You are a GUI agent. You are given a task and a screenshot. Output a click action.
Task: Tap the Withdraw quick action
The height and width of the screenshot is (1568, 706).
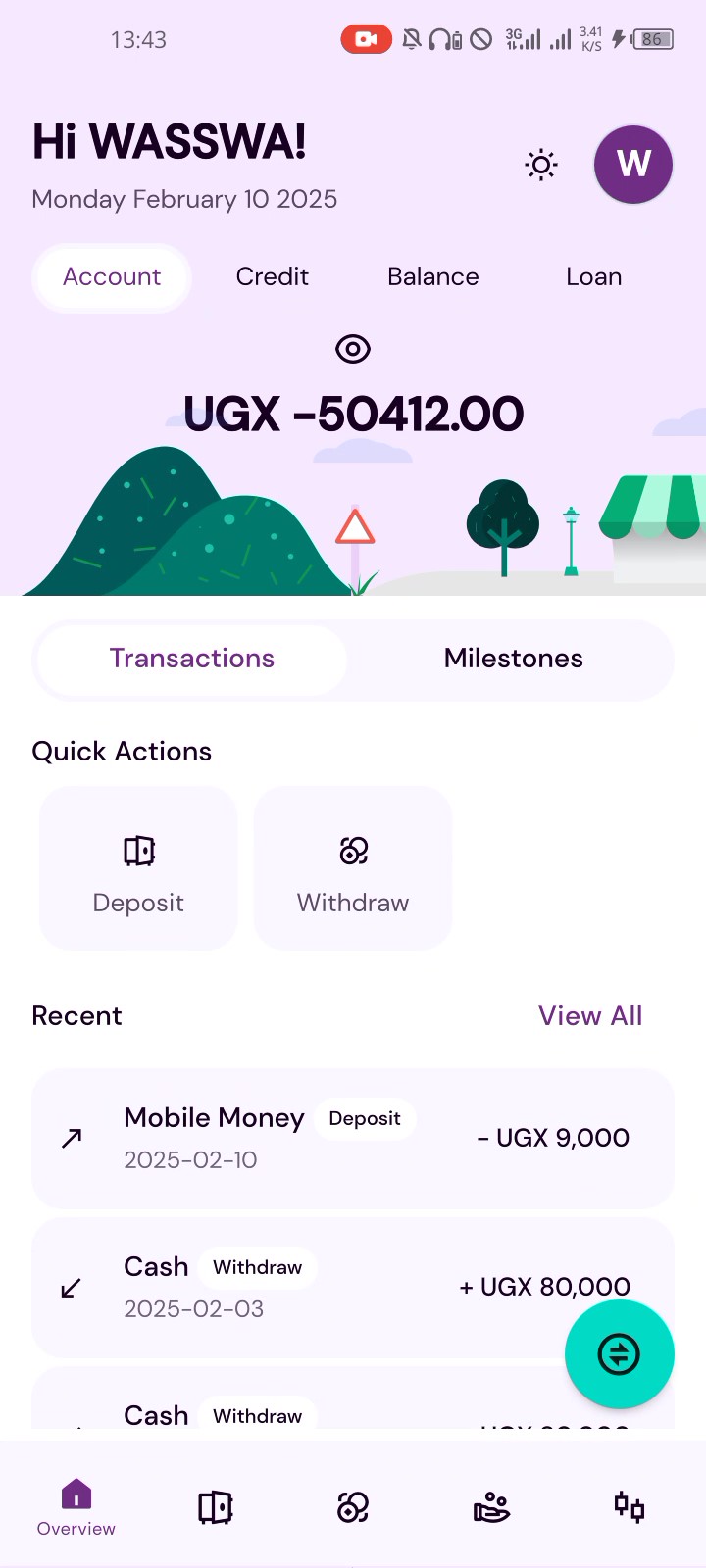point(353,868)
